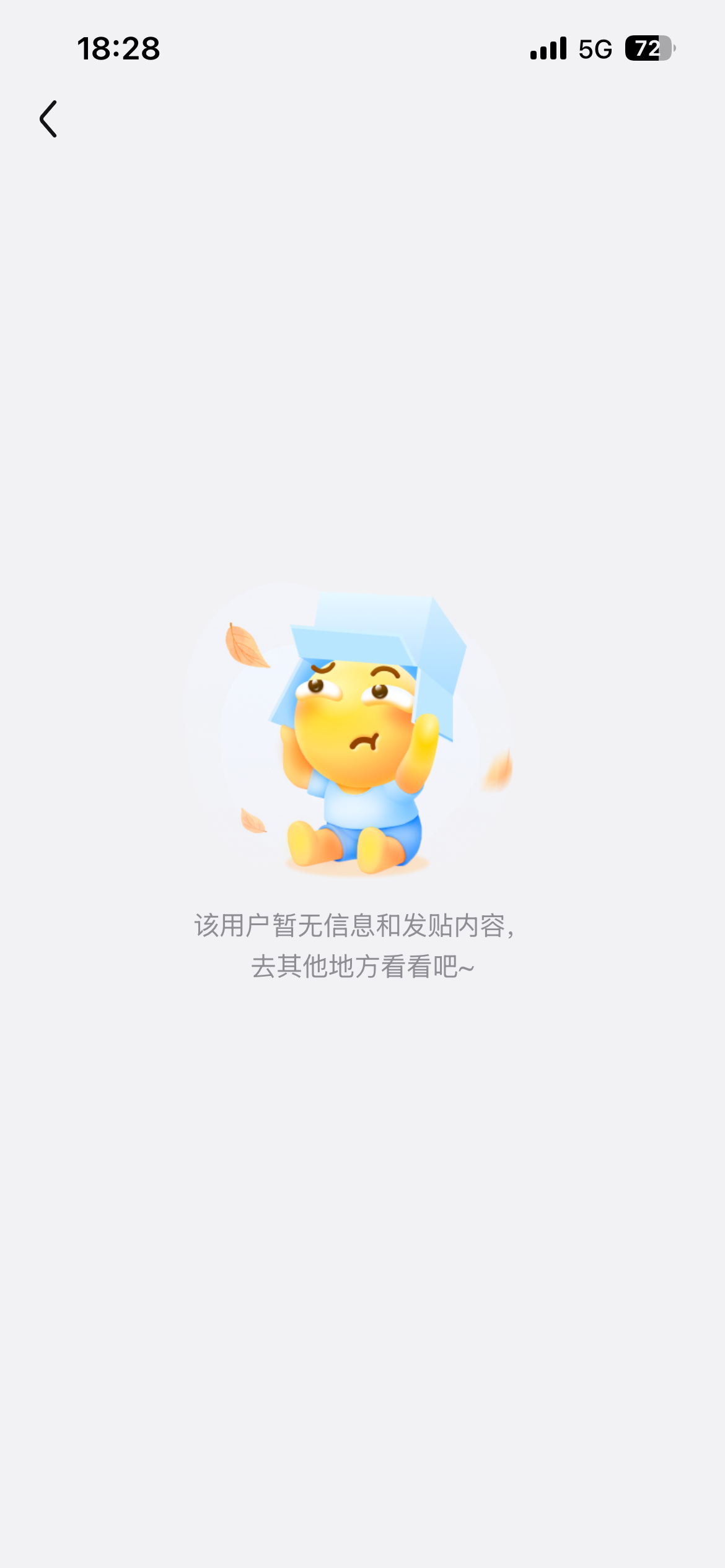Image resolution: width=725 pixels, height=1568 pixels.
Task: Go back using the top-left arrow
Action: coord(48,119)
